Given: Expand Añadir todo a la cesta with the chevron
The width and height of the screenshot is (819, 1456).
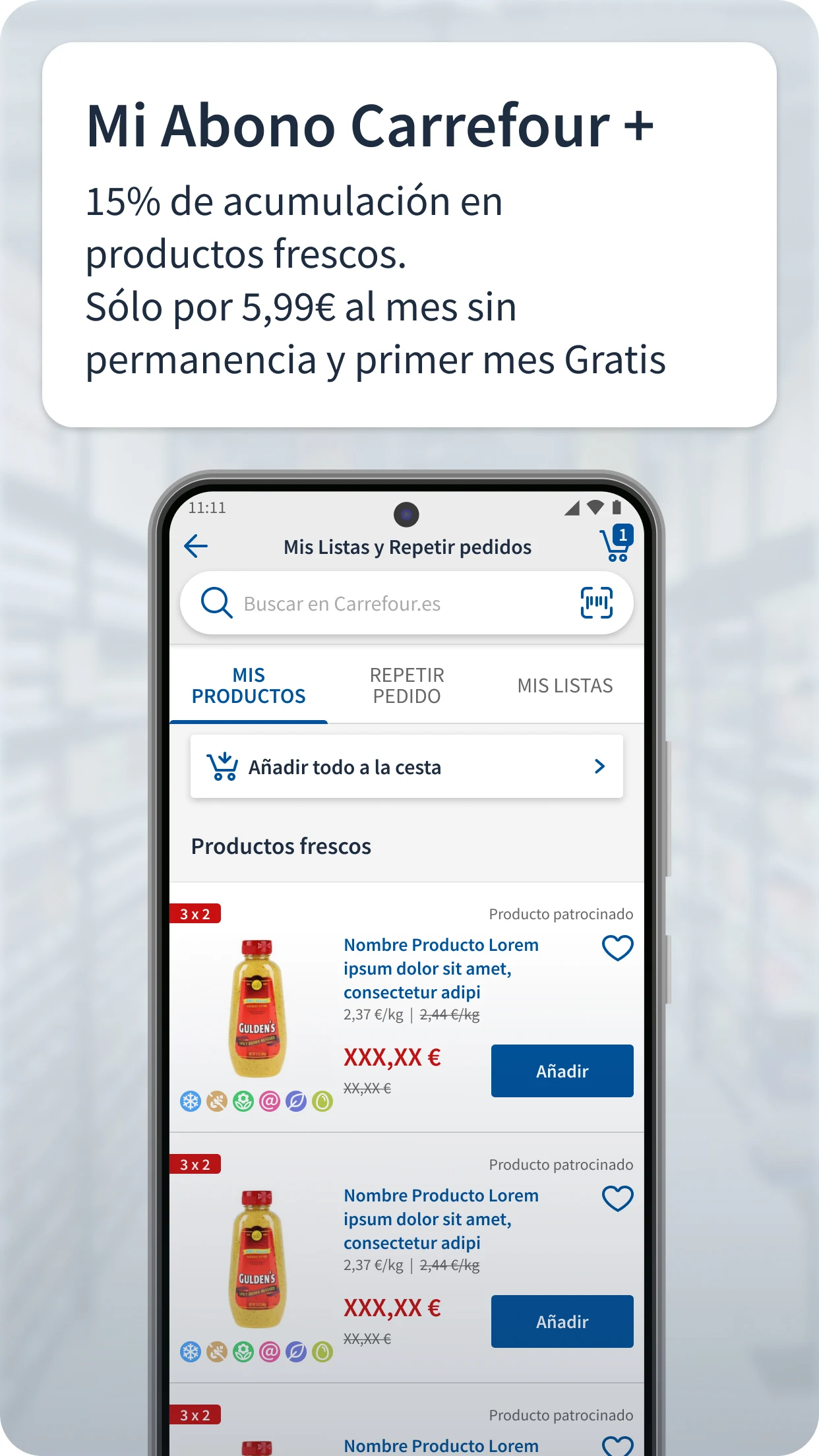Looking at the screenshot, I should [598, 766].
